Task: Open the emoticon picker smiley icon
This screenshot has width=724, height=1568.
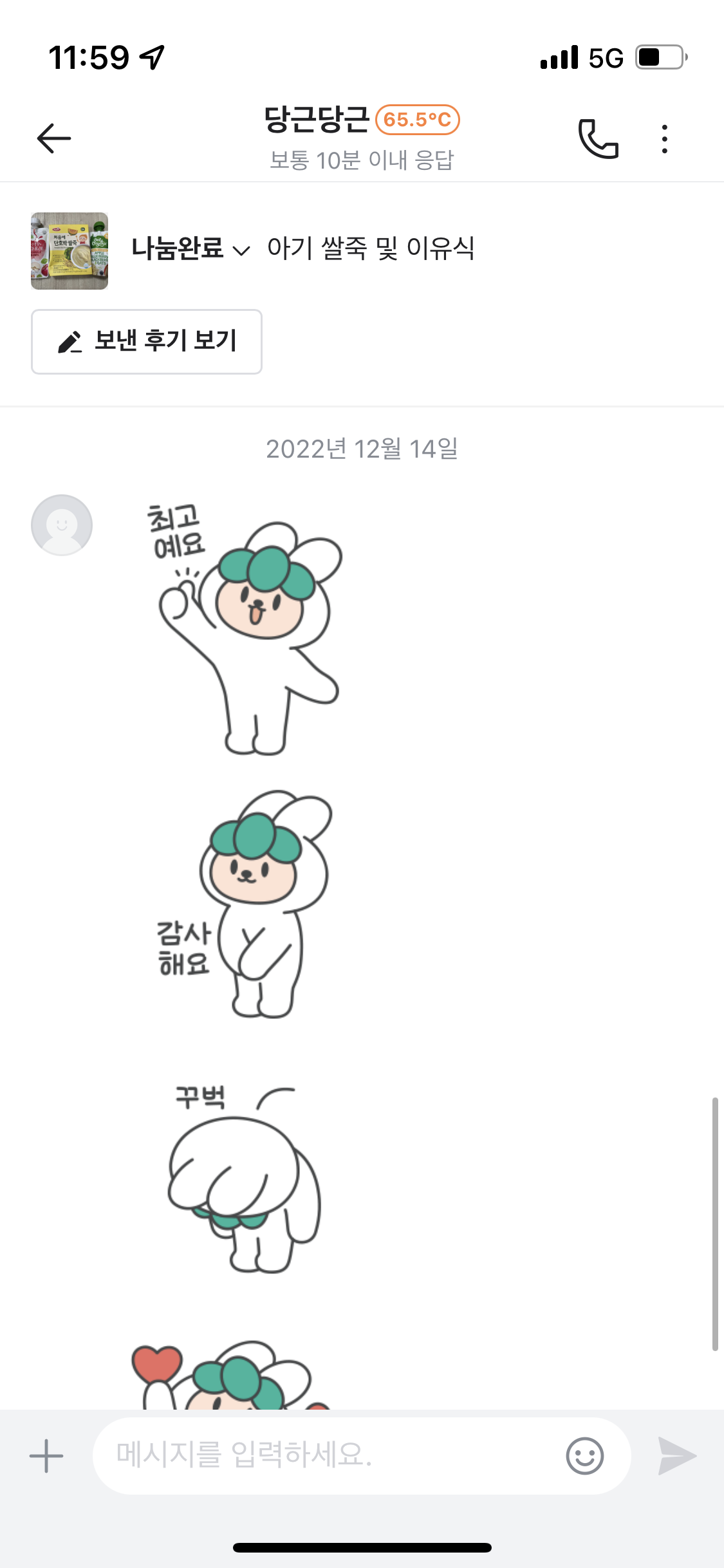Action: 584,1456
